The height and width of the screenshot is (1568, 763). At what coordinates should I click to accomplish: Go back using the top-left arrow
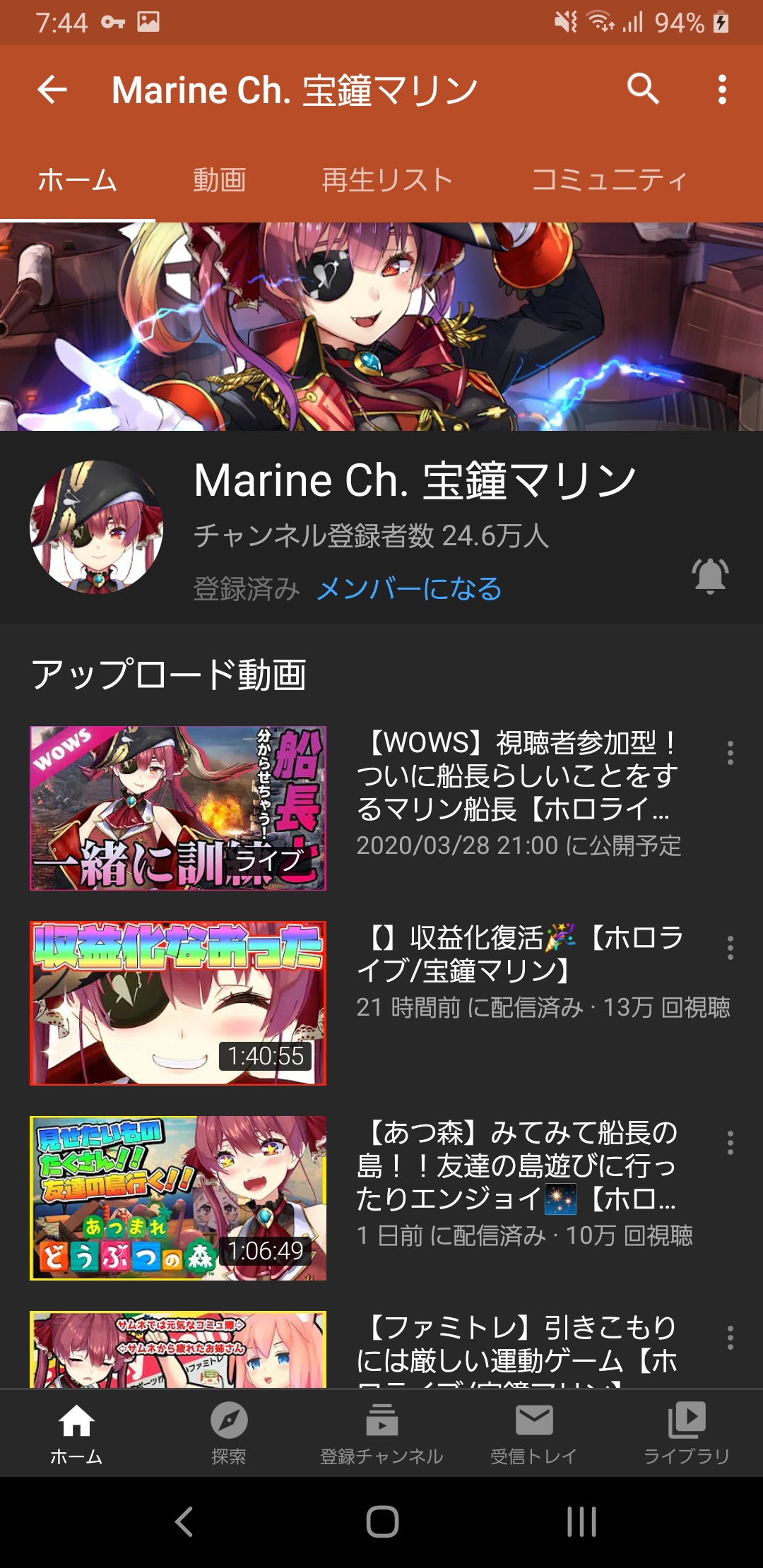[x=52, y=90]
